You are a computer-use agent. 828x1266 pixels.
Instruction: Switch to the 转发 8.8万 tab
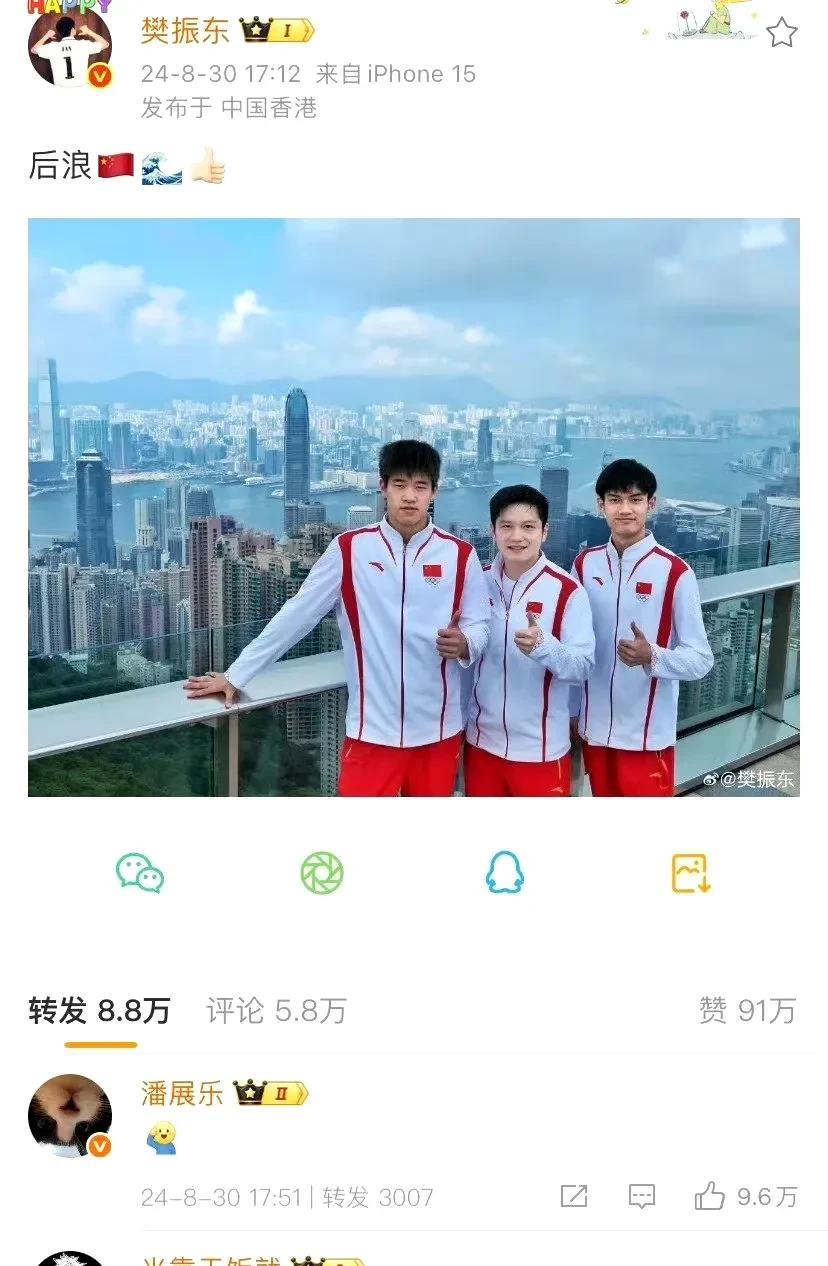pos(99,1011)
